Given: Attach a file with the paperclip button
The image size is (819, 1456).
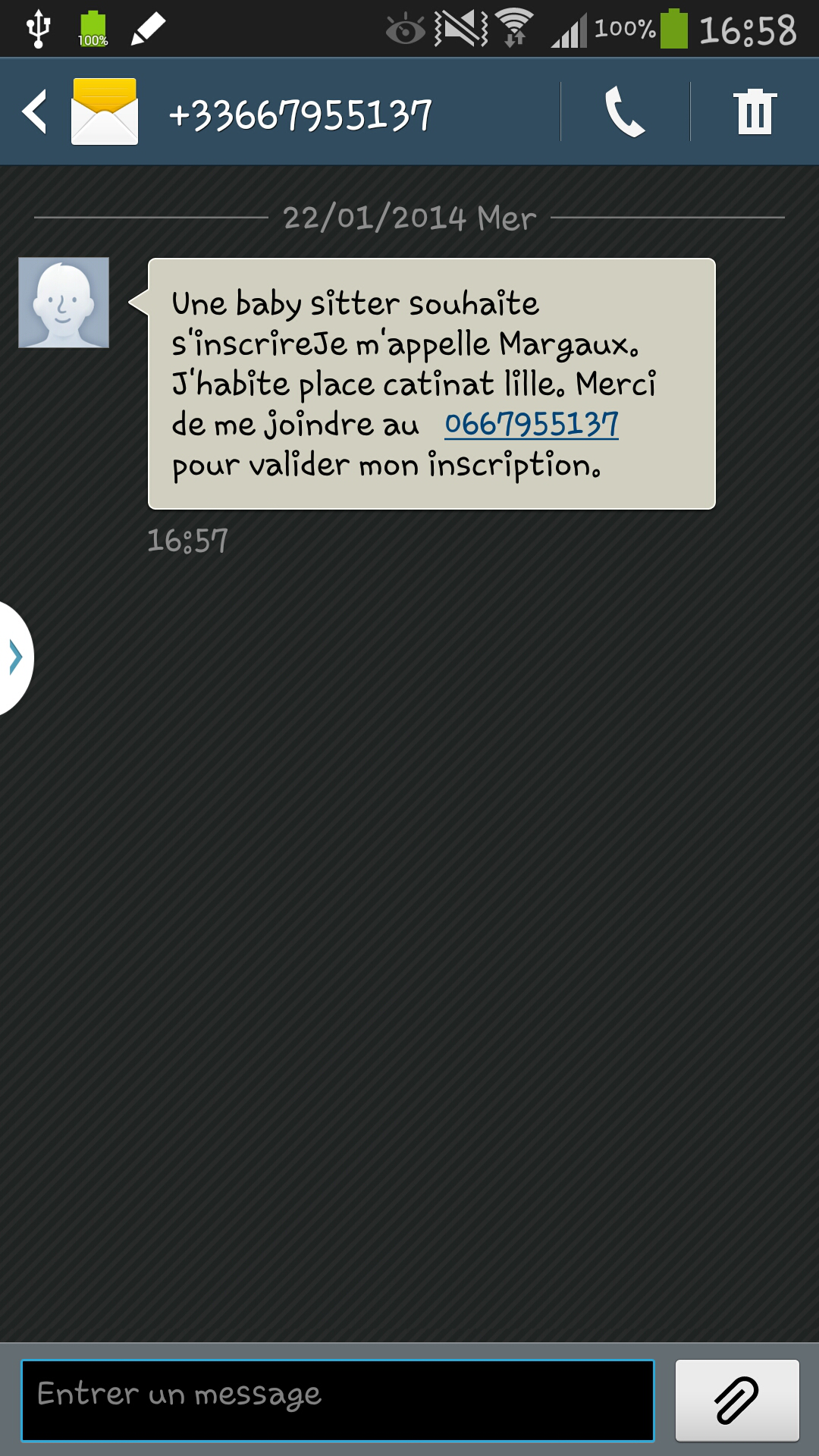Looking at the screenshot, I should tap(737, 1400).
